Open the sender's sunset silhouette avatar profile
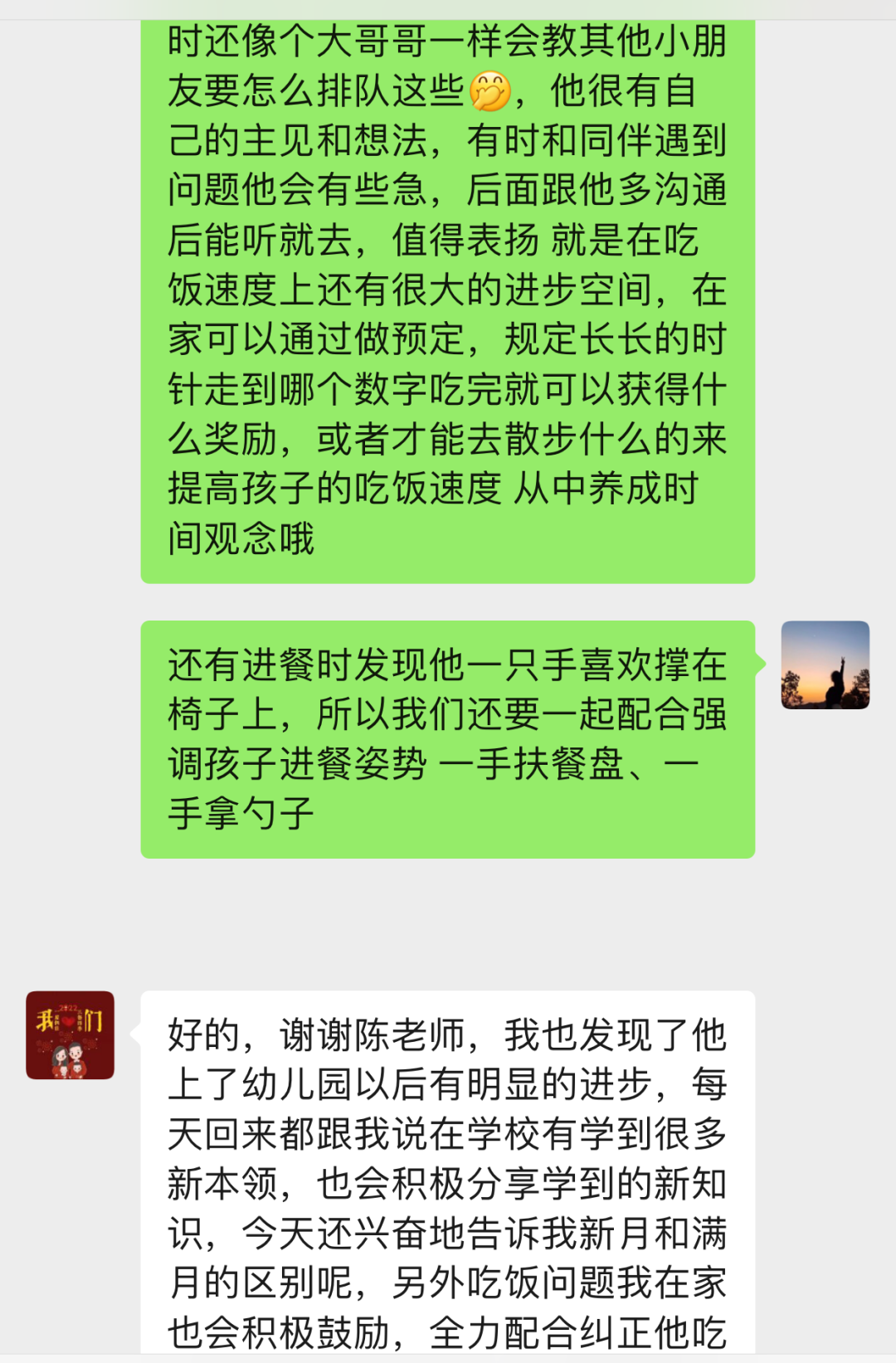The height and width of the screenshot is (1363, 896). pyautogui.click(x=825, y=665)
